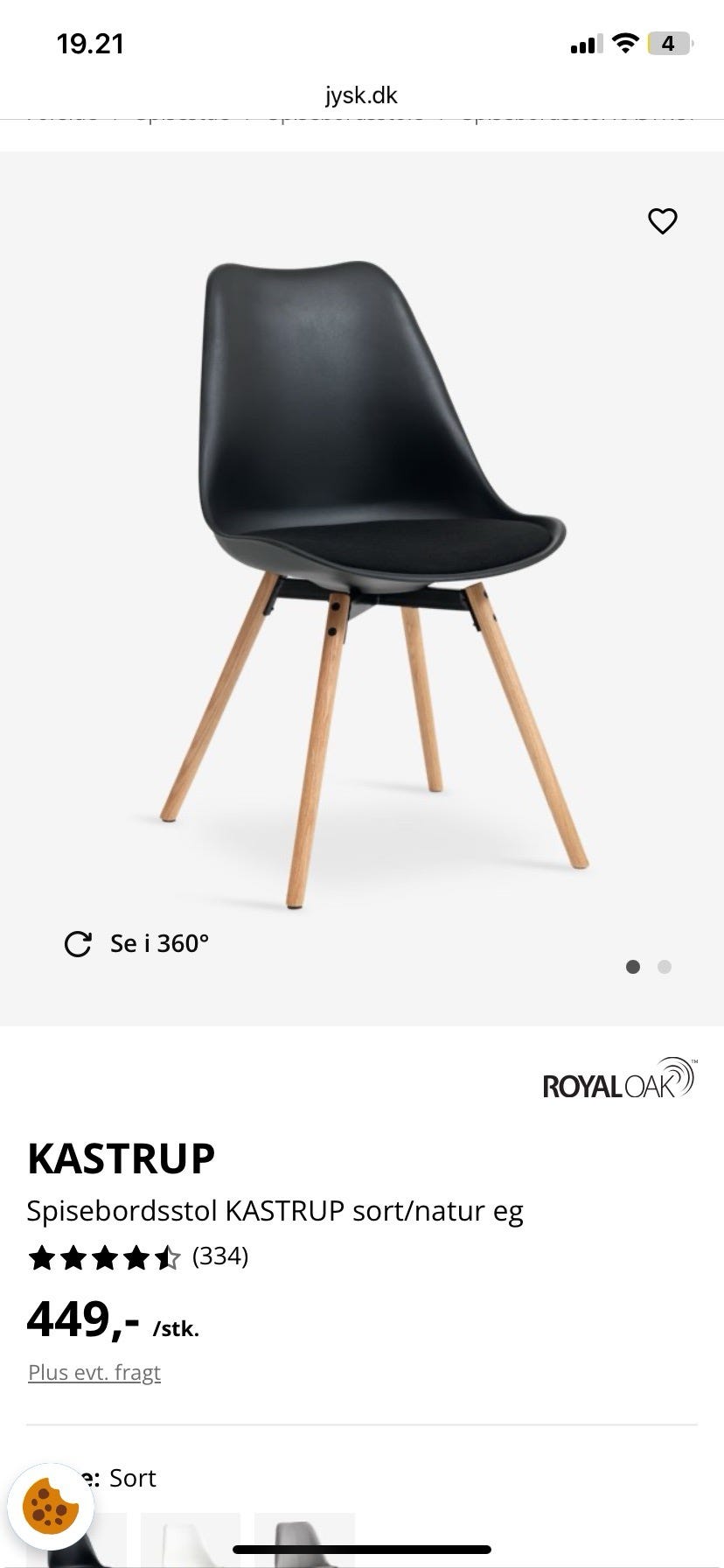
Task: Tap the jysk.dk address bar
Action: (361, 95)
